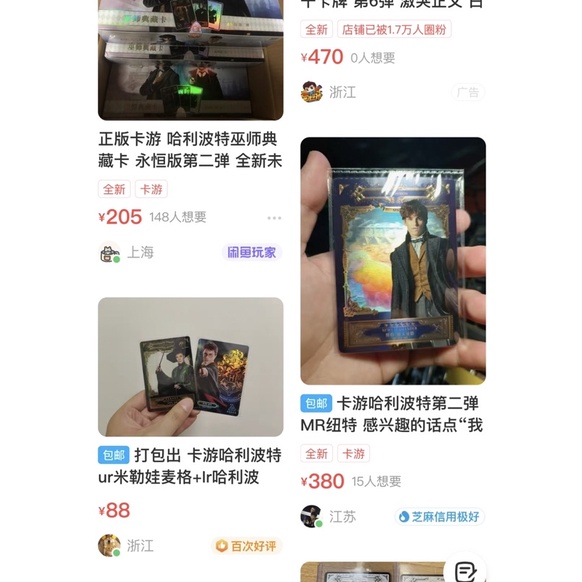Open the three-dot menu on ¥205 listing
Image resolution: width=582 pixels, height=582 pixels.
(274, 218)
